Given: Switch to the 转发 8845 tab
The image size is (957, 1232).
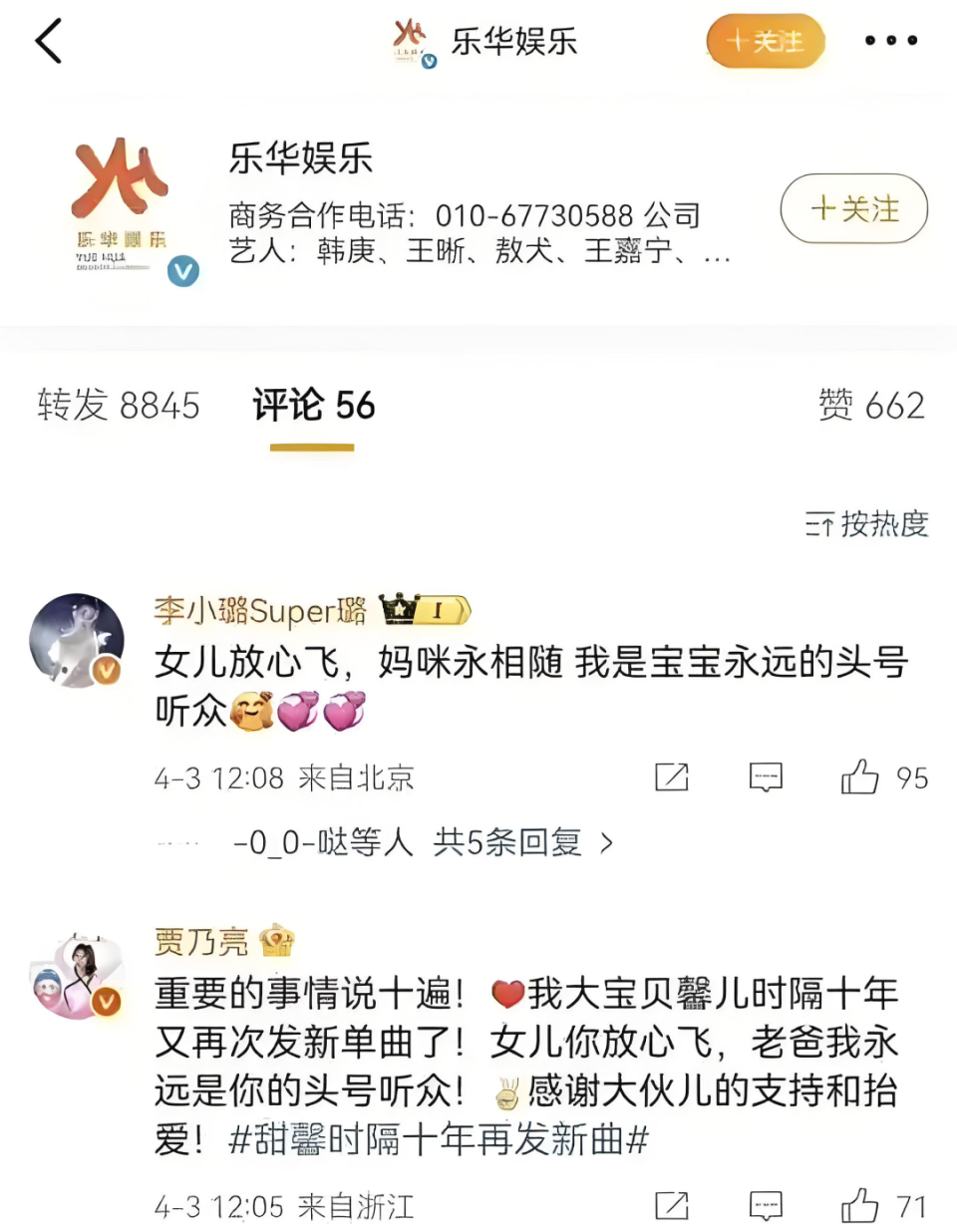Looking at the screenshot, I should coord(119,406).
